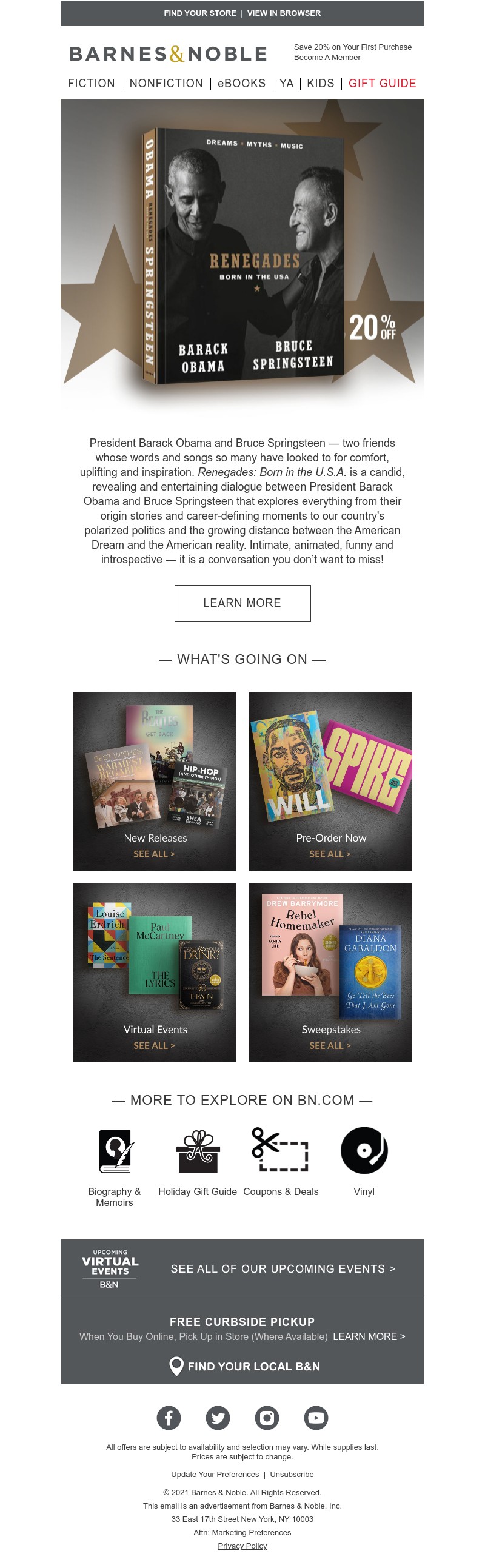The image size is (485, 1568).
Task: Tap the Learn More button under Renegades
Action: (242, 603)
